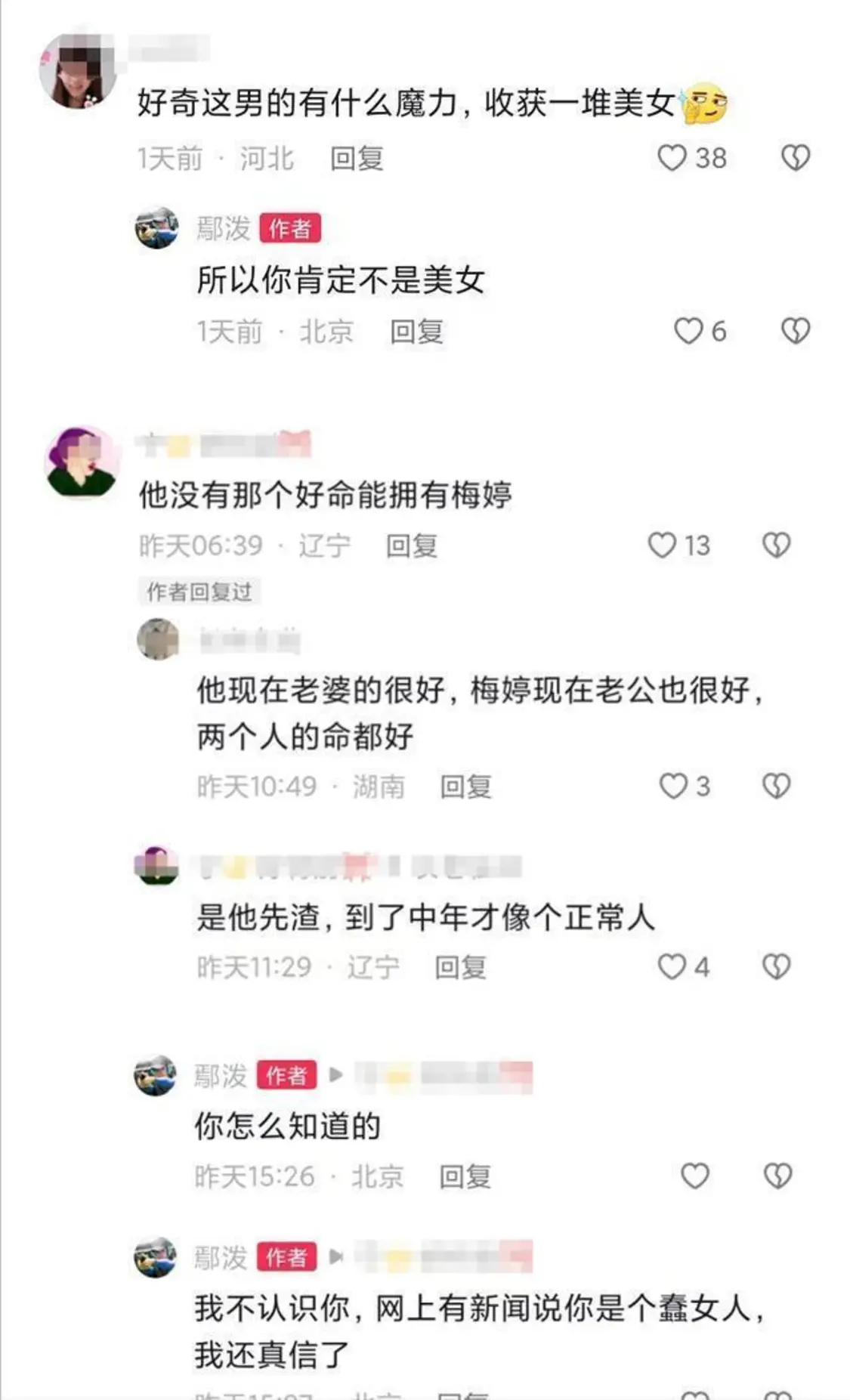The width and height of the screenshot is (850, 1400).
Task: Reply to the comment posted 昨天06:39
Action: [412, 545]
